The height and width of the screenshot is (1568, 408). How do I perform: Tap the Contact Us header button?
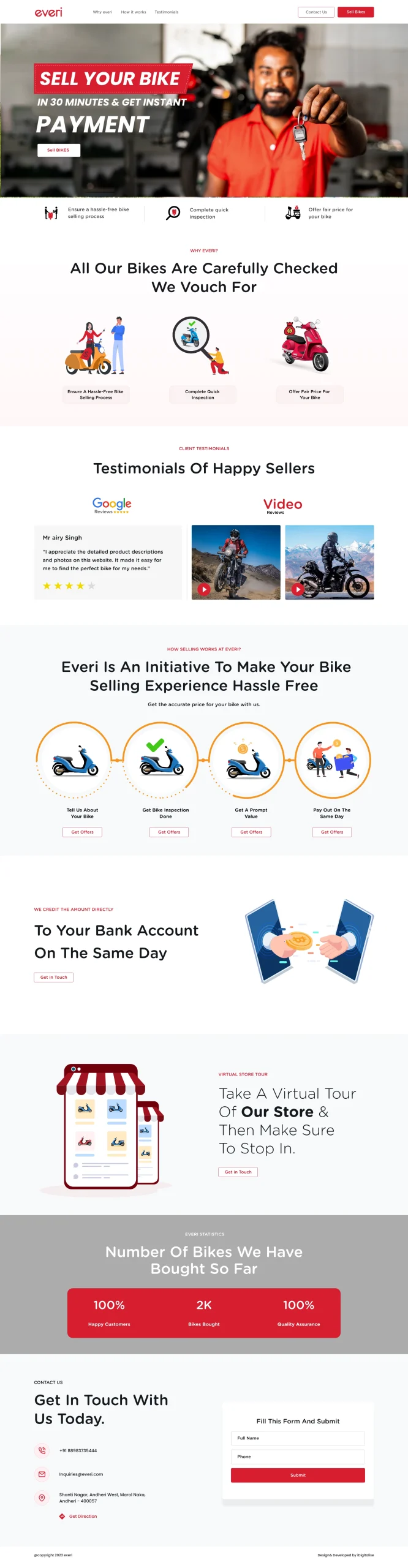(316, 12)
